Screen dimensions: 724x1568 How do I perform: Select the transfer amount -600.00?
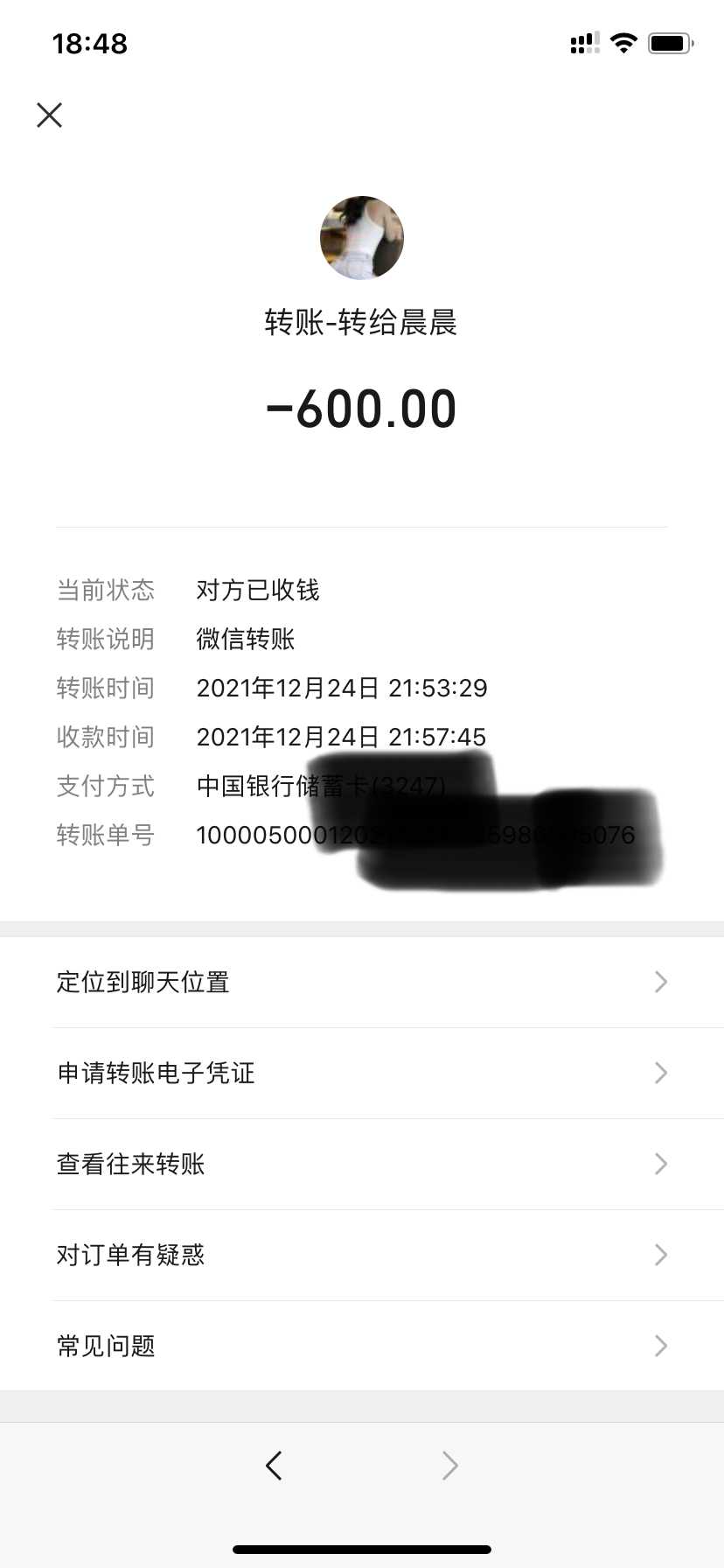[x=362, y=407]
